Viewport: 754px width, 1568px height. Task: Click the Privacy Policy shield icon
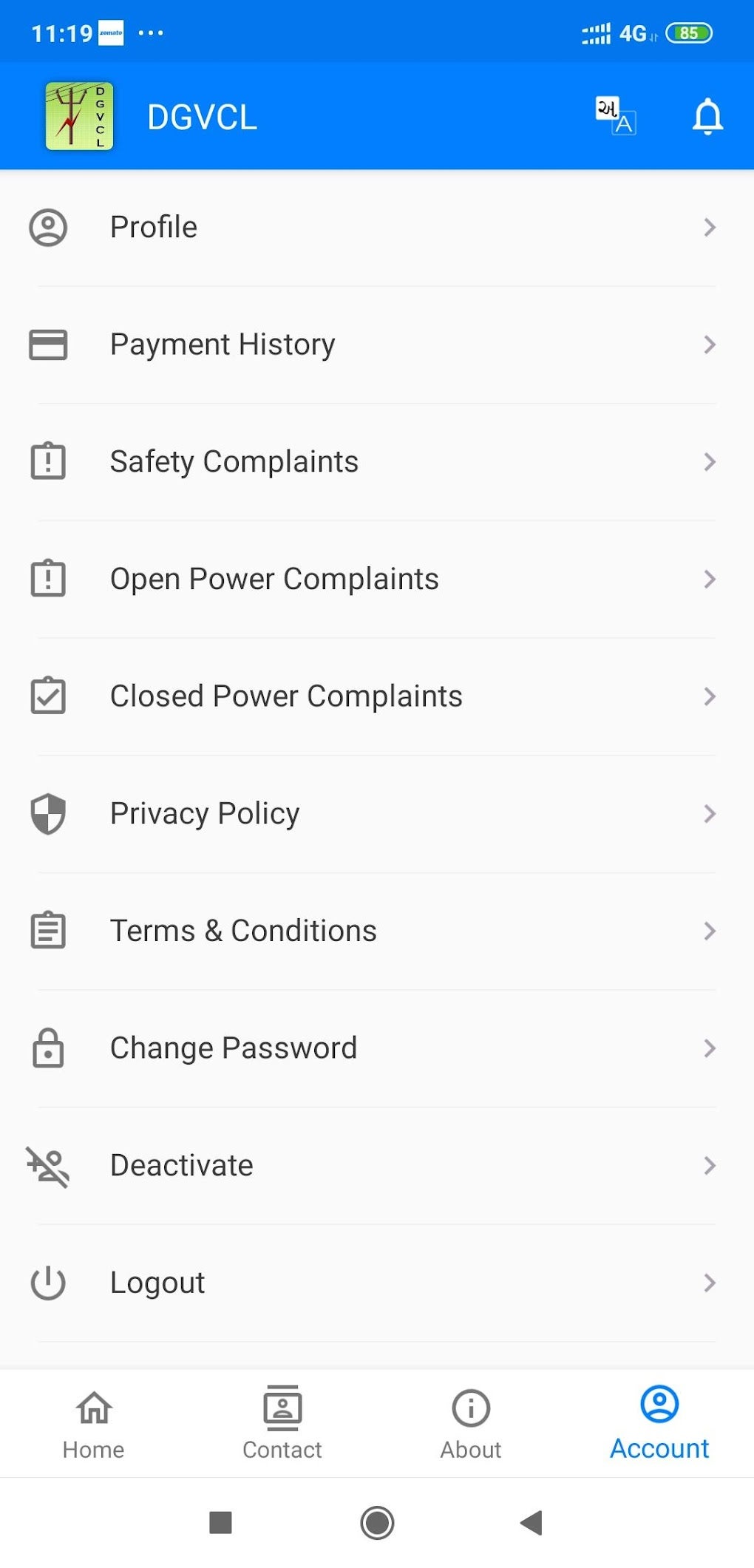coord(48,813)
